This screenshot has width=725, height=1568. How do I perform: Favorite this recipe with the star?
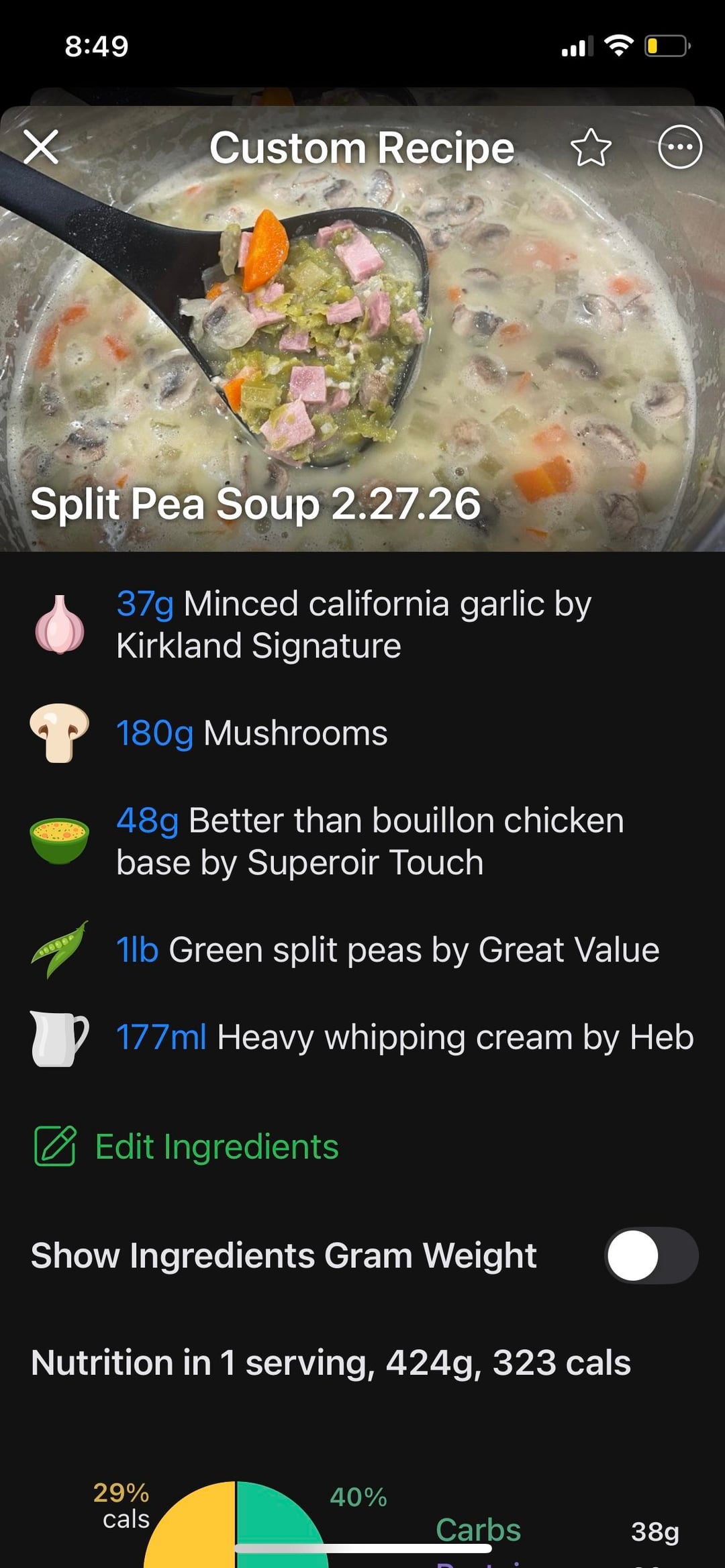[x=591, y=148]
